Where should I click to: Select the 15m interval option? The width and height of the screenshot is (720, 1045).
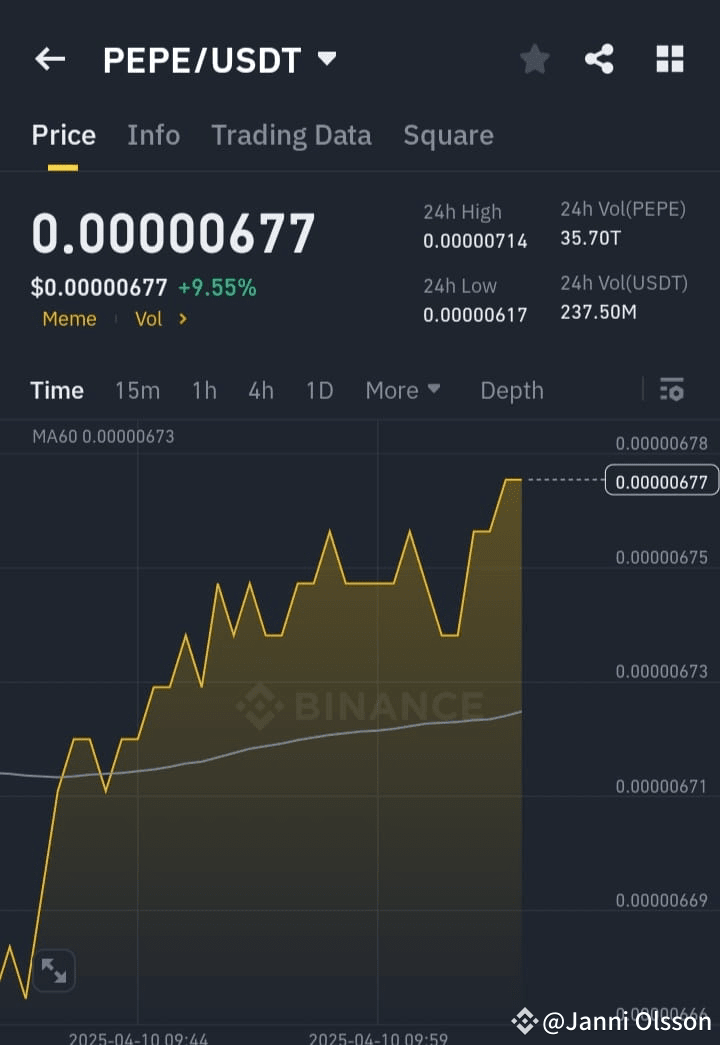coord(137,390)
